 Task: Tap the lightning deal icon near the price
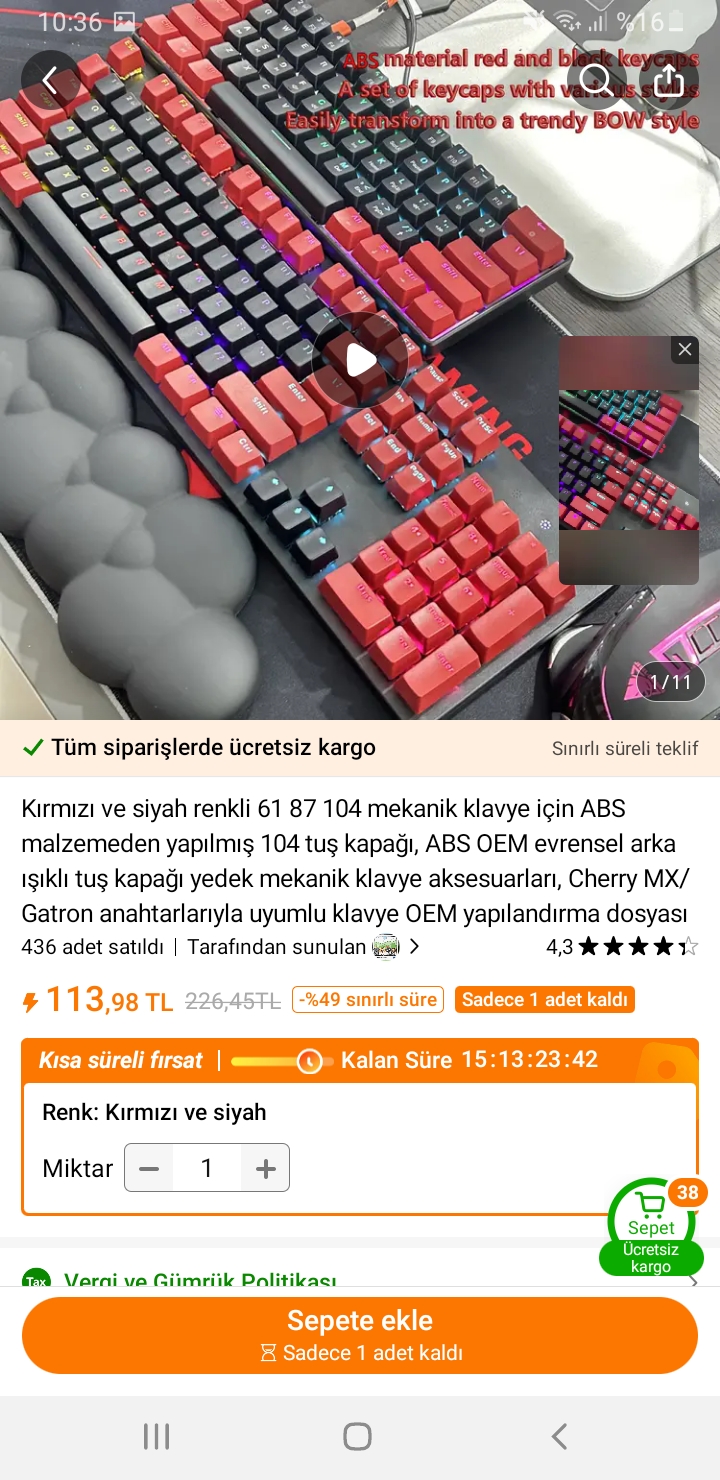(x=30, y=999)
